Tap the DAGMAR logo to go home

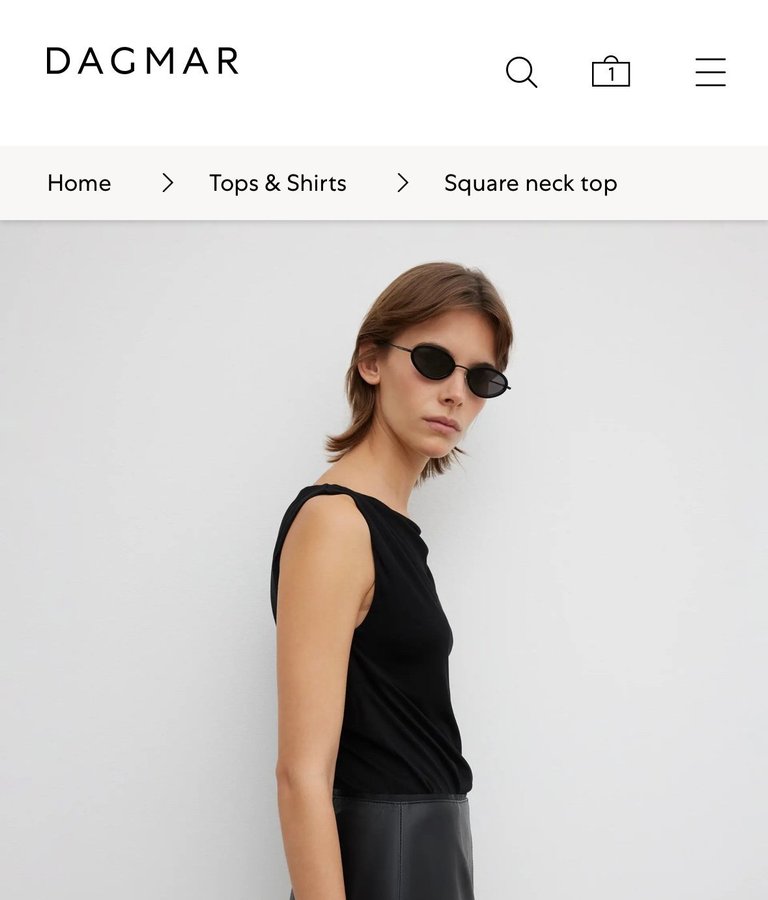(142, 61)
